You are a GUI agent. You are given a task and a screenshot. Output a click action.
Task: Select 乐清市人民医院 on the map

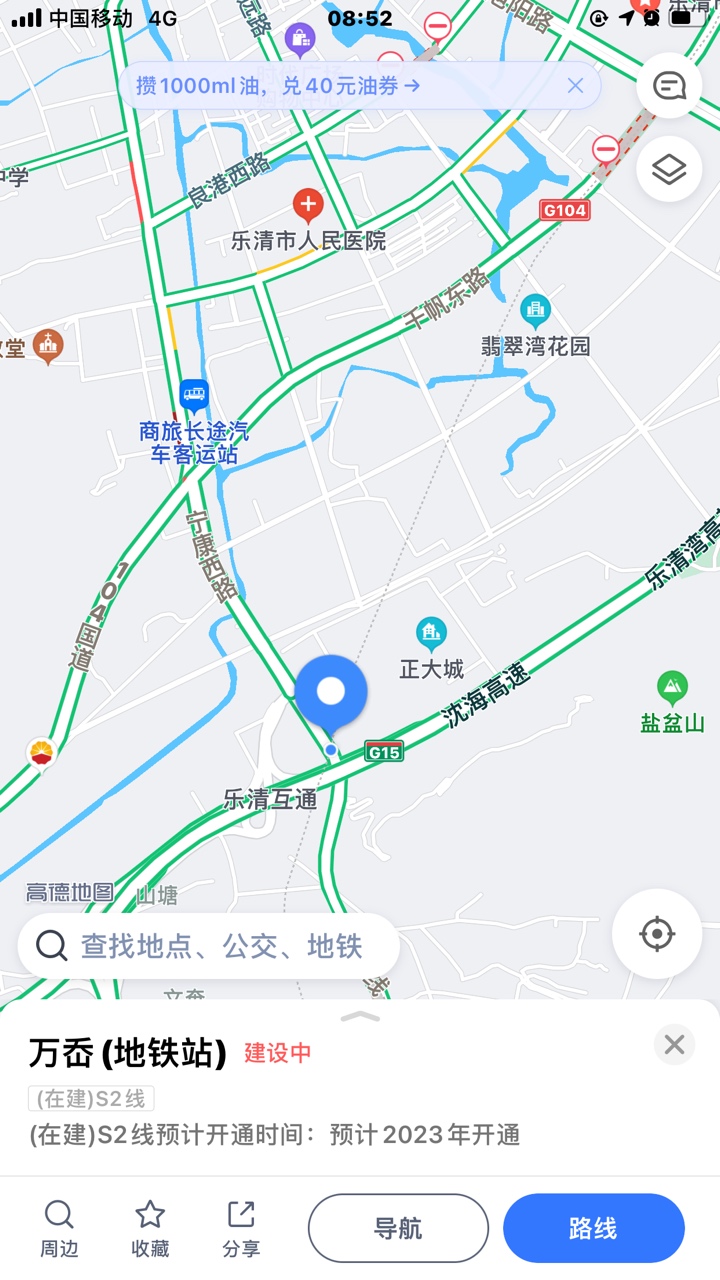(x=308, y=207)
